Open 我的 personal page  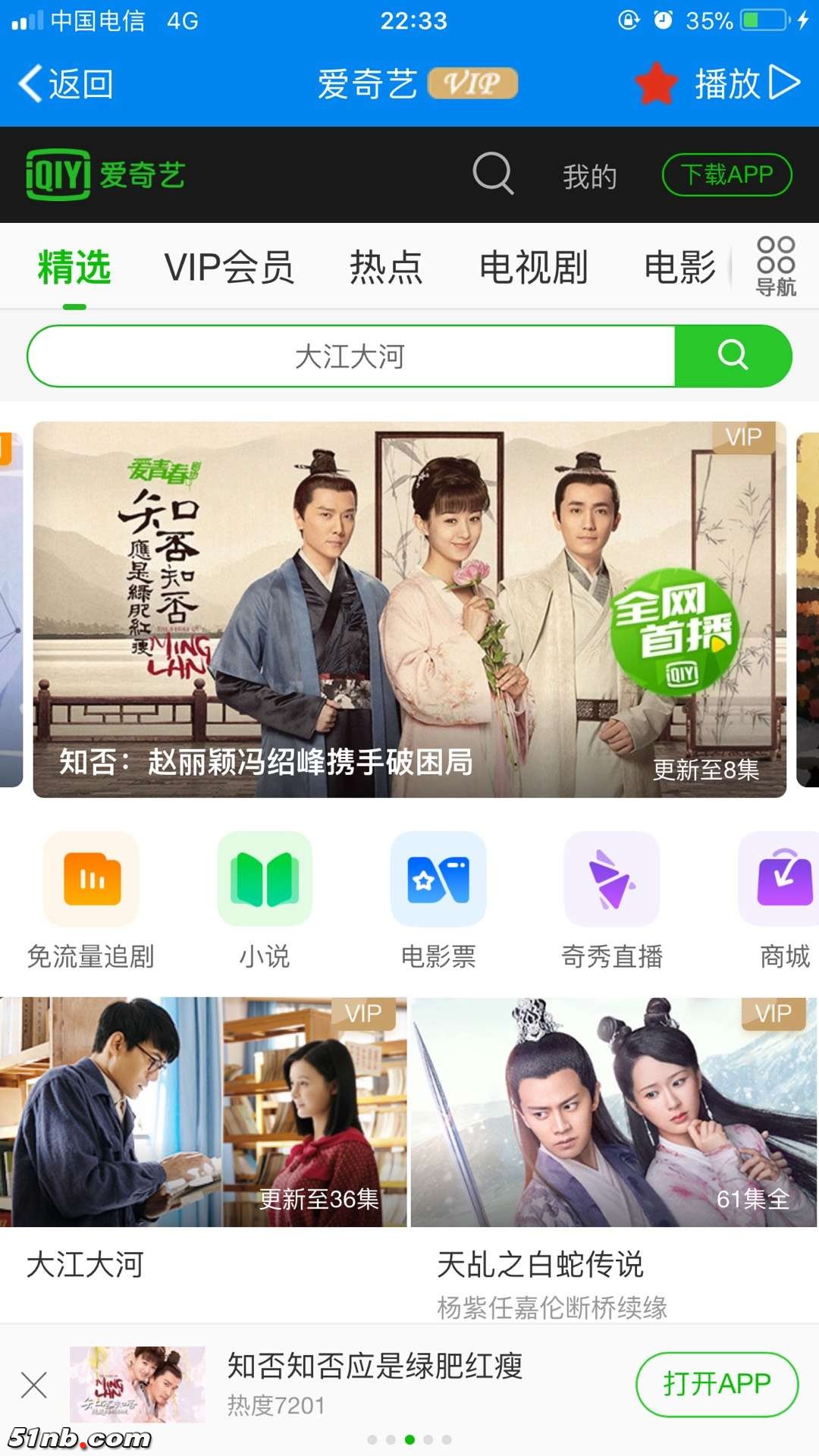pyautogui.click(x=589, y=176)
